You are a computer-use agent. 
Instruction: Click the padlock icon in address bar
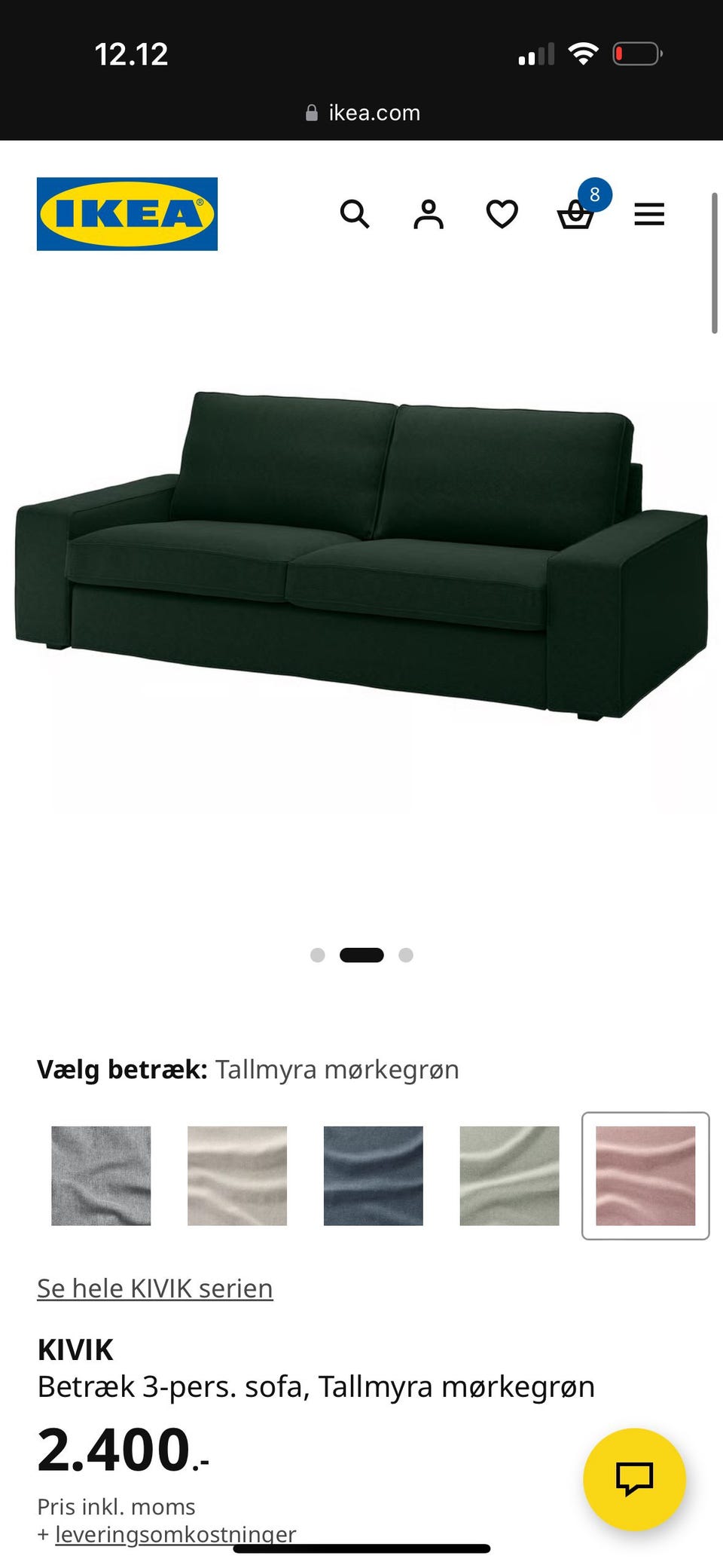coord(311,112)
